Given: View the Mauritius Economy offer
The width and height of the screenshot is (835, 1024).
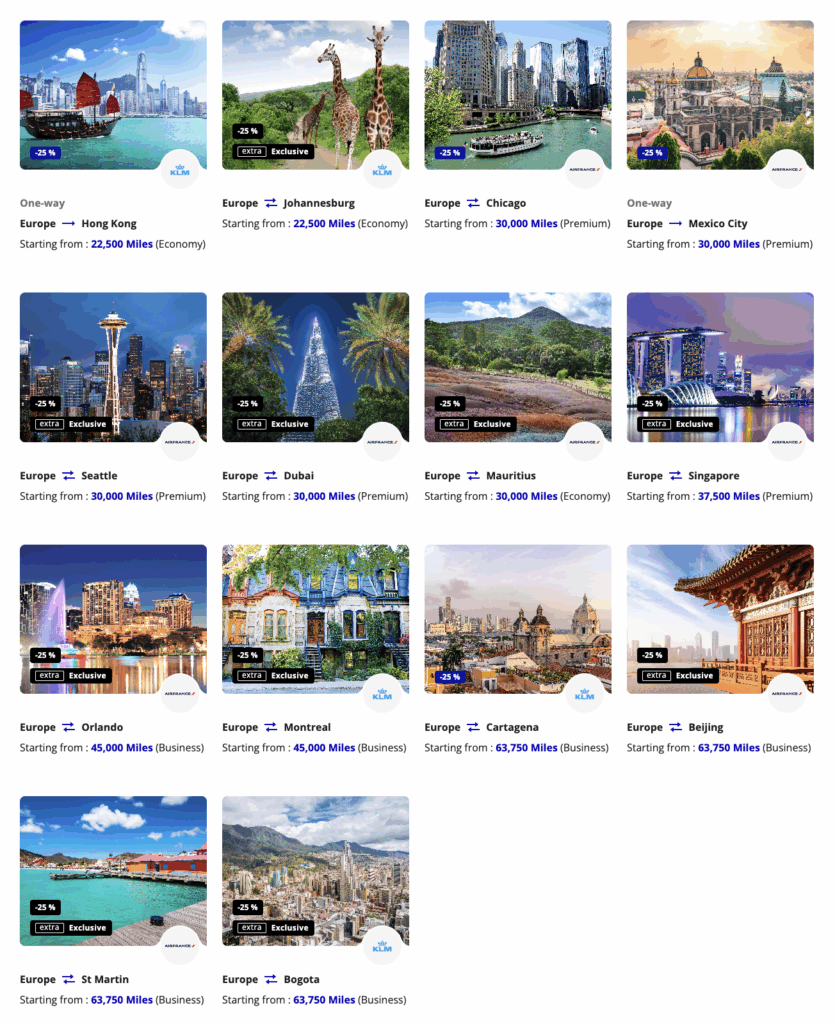Looking at the screenshot, I should pos(517,367).
